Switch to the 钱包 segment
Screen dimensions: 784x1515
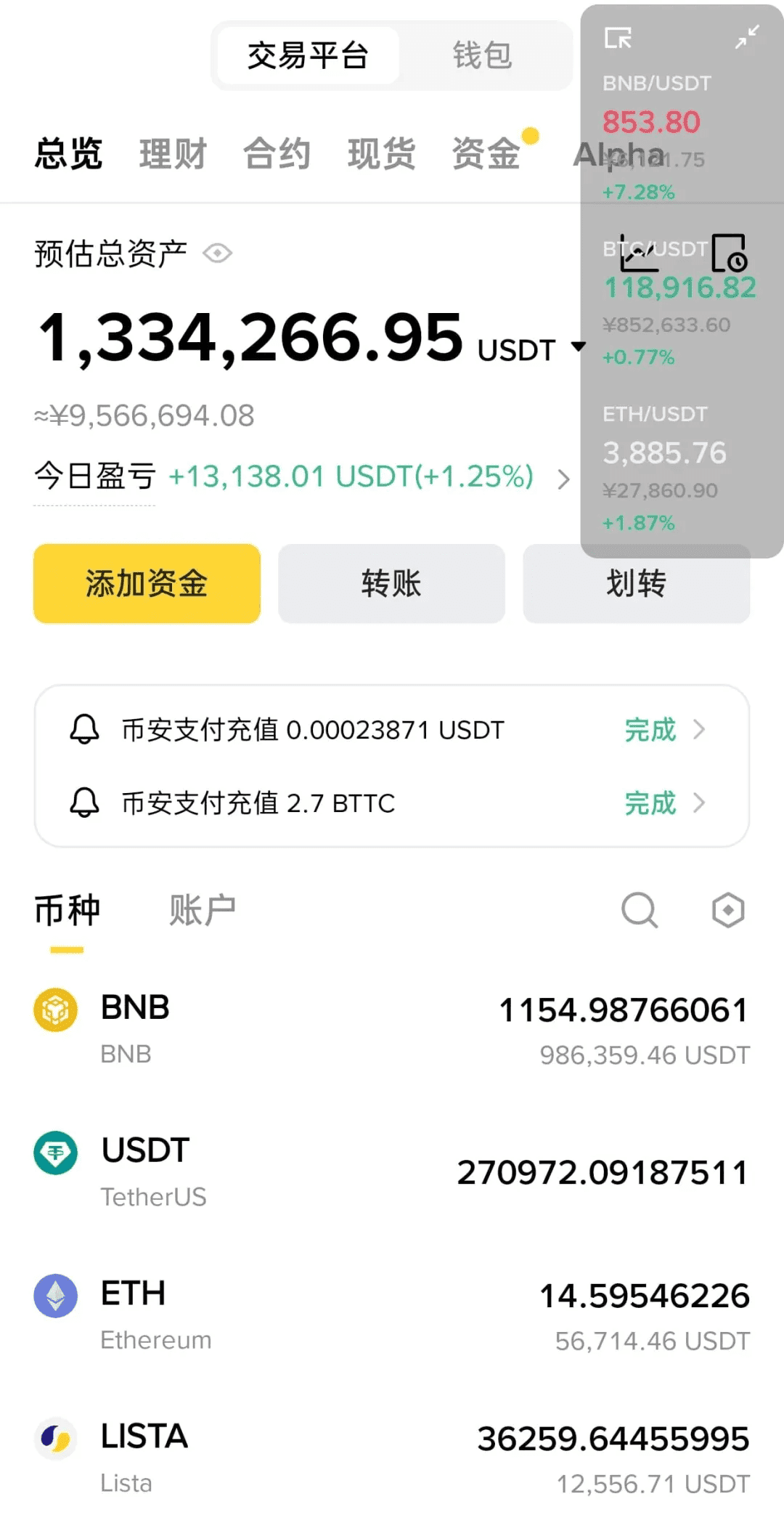click(482, 56)
